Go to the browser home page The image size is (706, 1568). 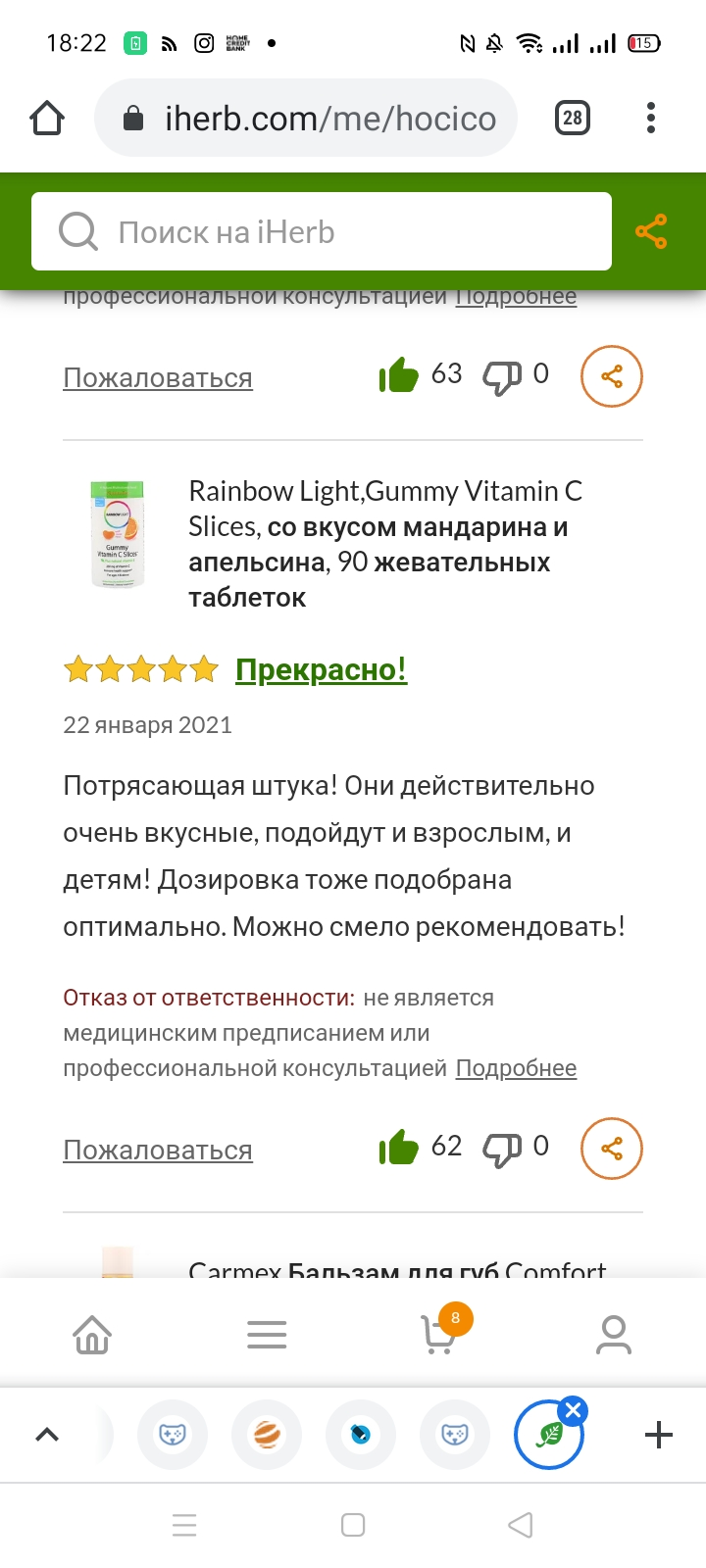click(47, 119)
